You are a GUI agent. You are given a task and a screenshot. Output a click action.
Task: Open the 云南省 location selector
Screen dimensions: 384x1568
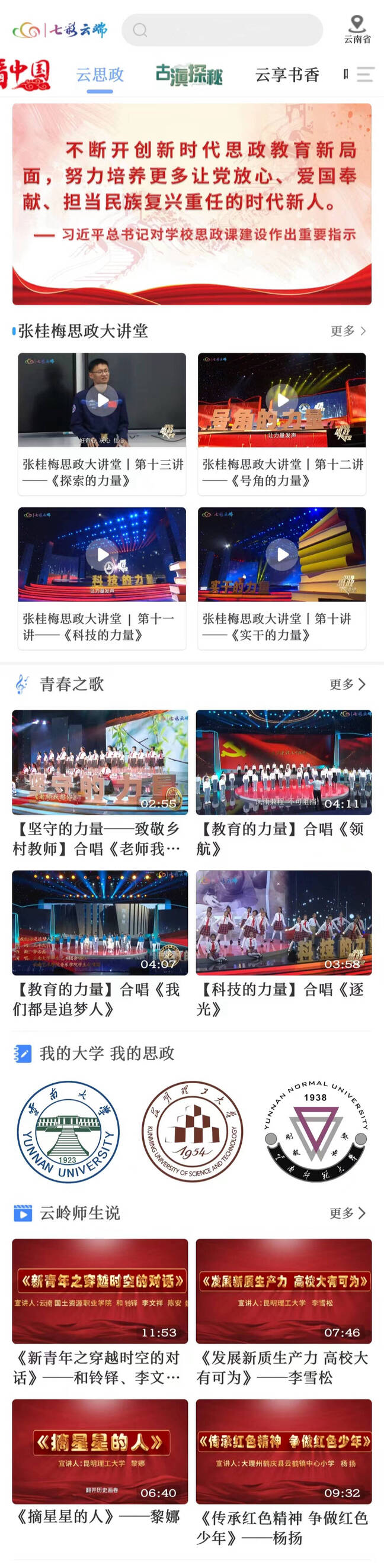click(x=357, y=29)
